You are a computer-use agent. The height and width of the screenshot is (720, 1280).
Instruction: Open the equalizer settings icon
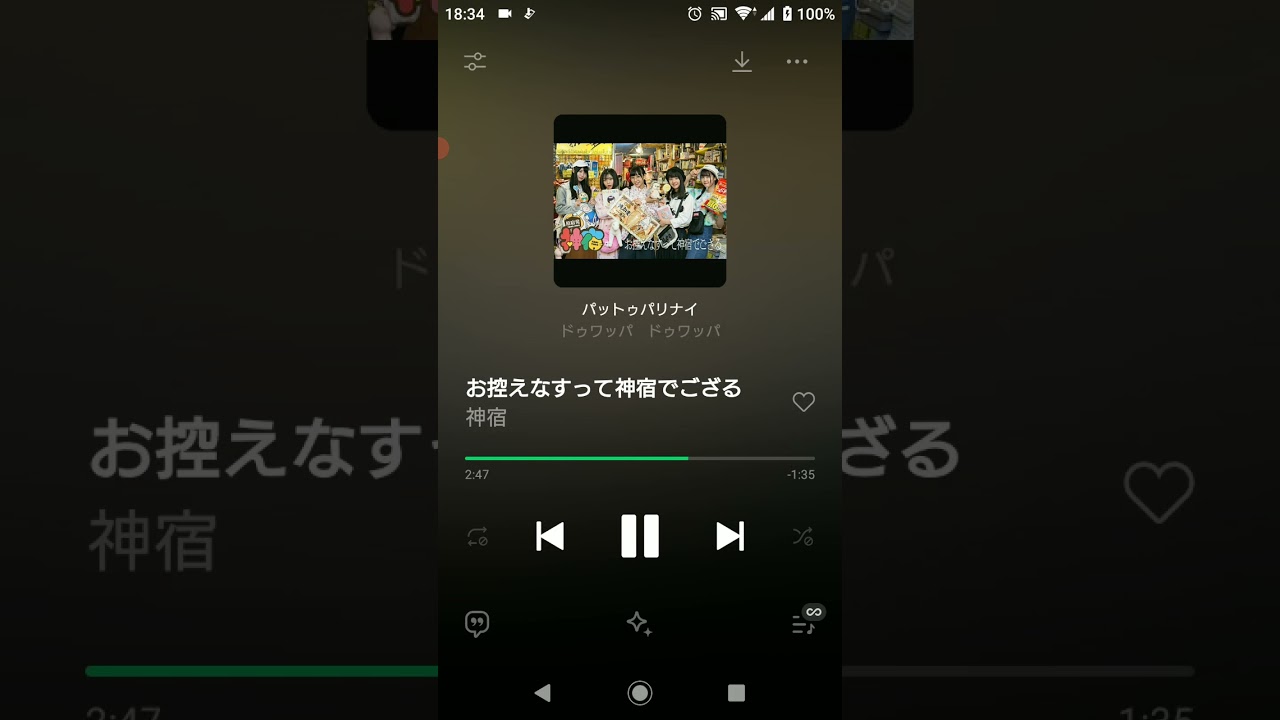(475, 62)
